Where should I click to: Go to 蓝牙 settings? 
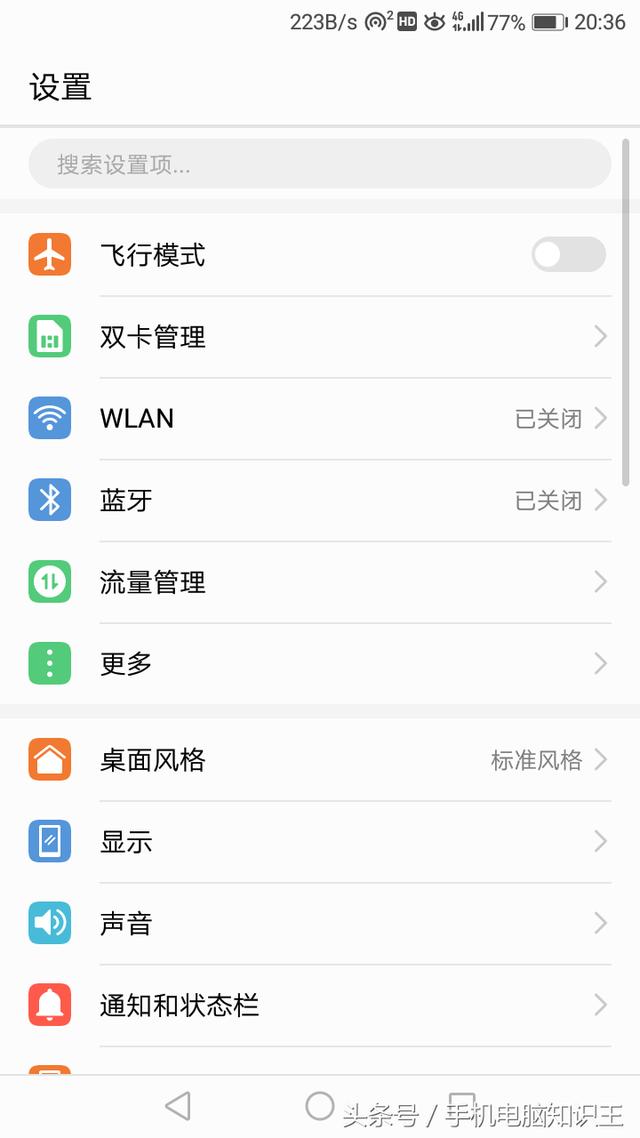320,500
